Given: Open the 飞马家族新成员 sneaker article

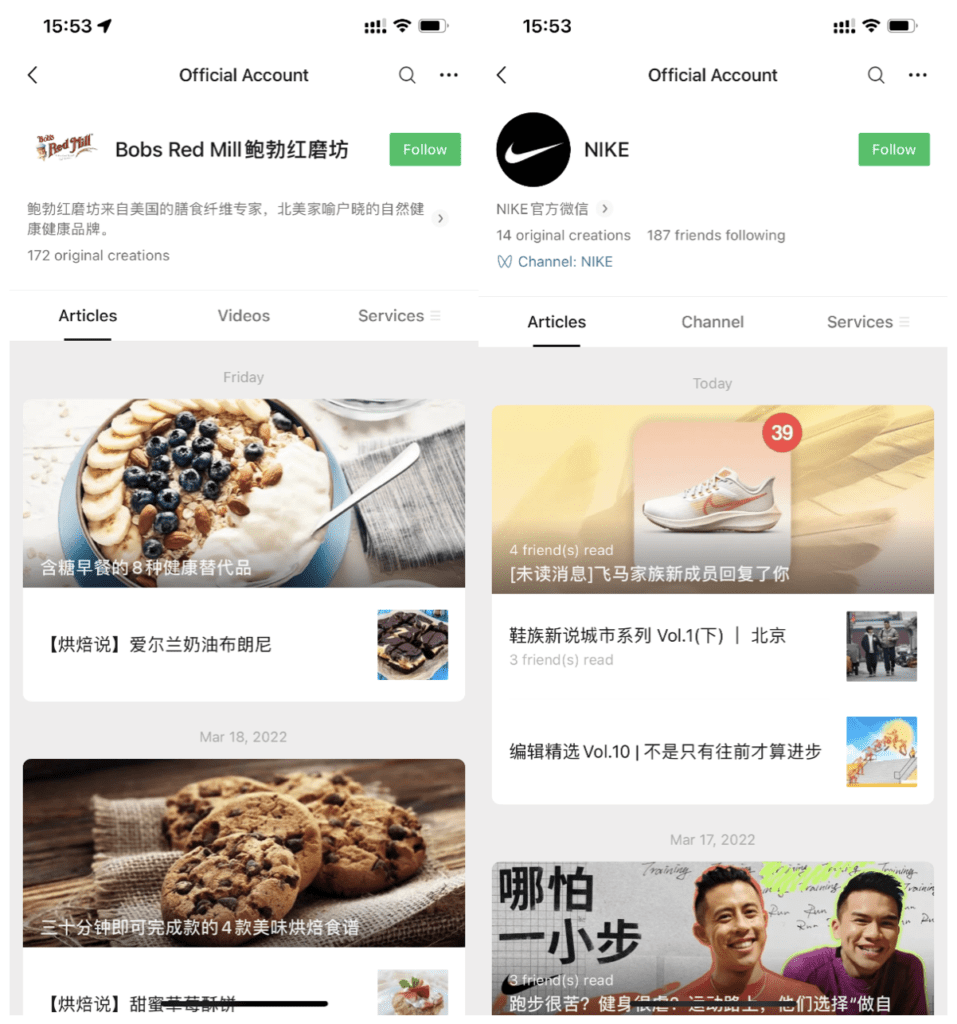Looking at the screenshot, I should point(712,498).
